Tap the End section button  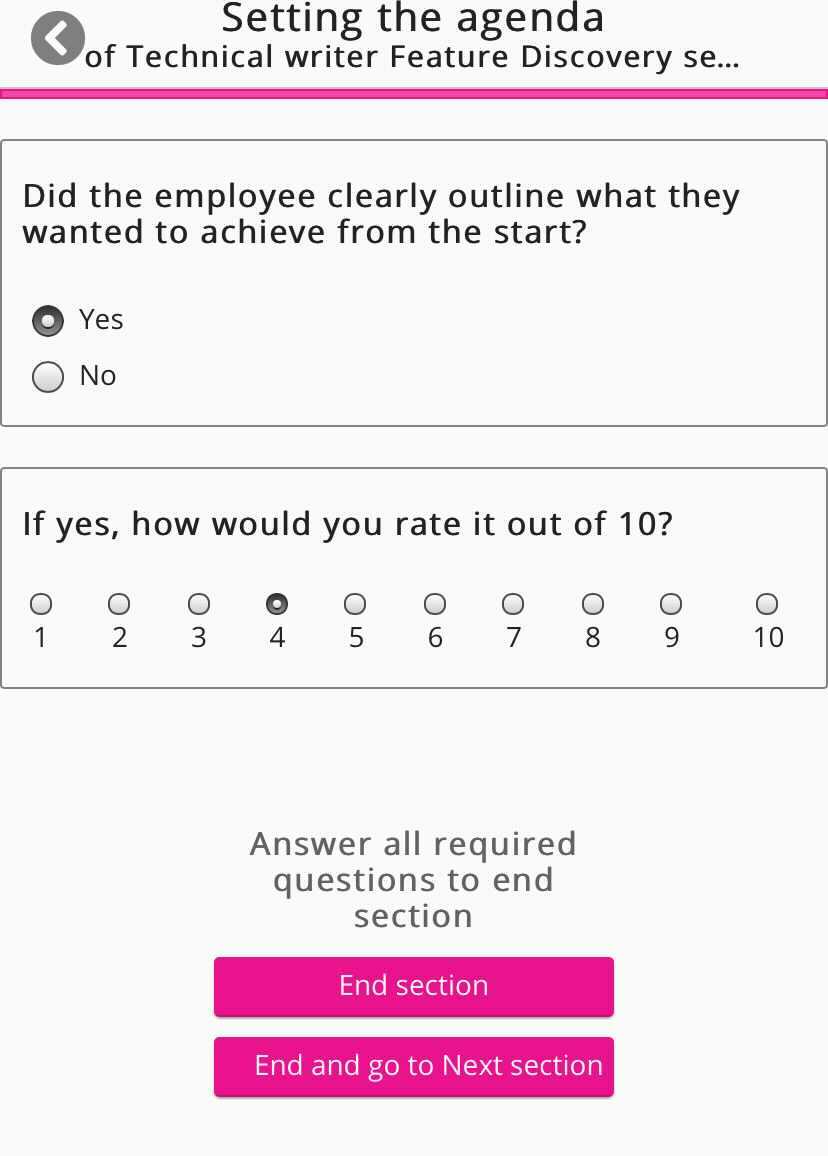(413, 986)
